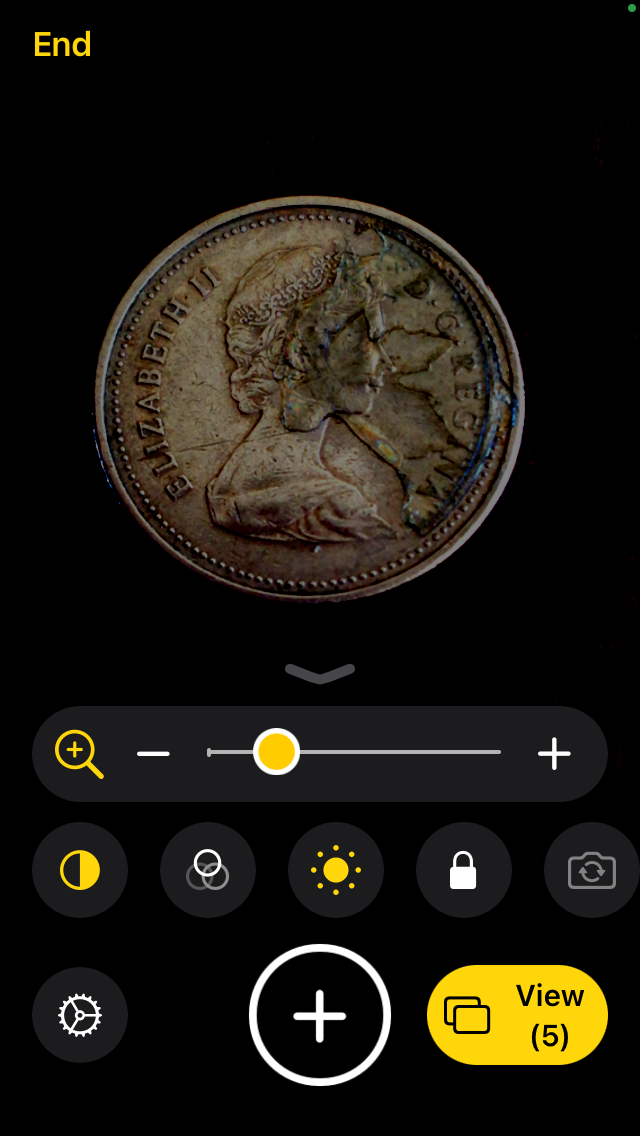Viewport: 640px width, 1136px height.
Task: Switch between front and rear camera
Action: click(591, 870)
